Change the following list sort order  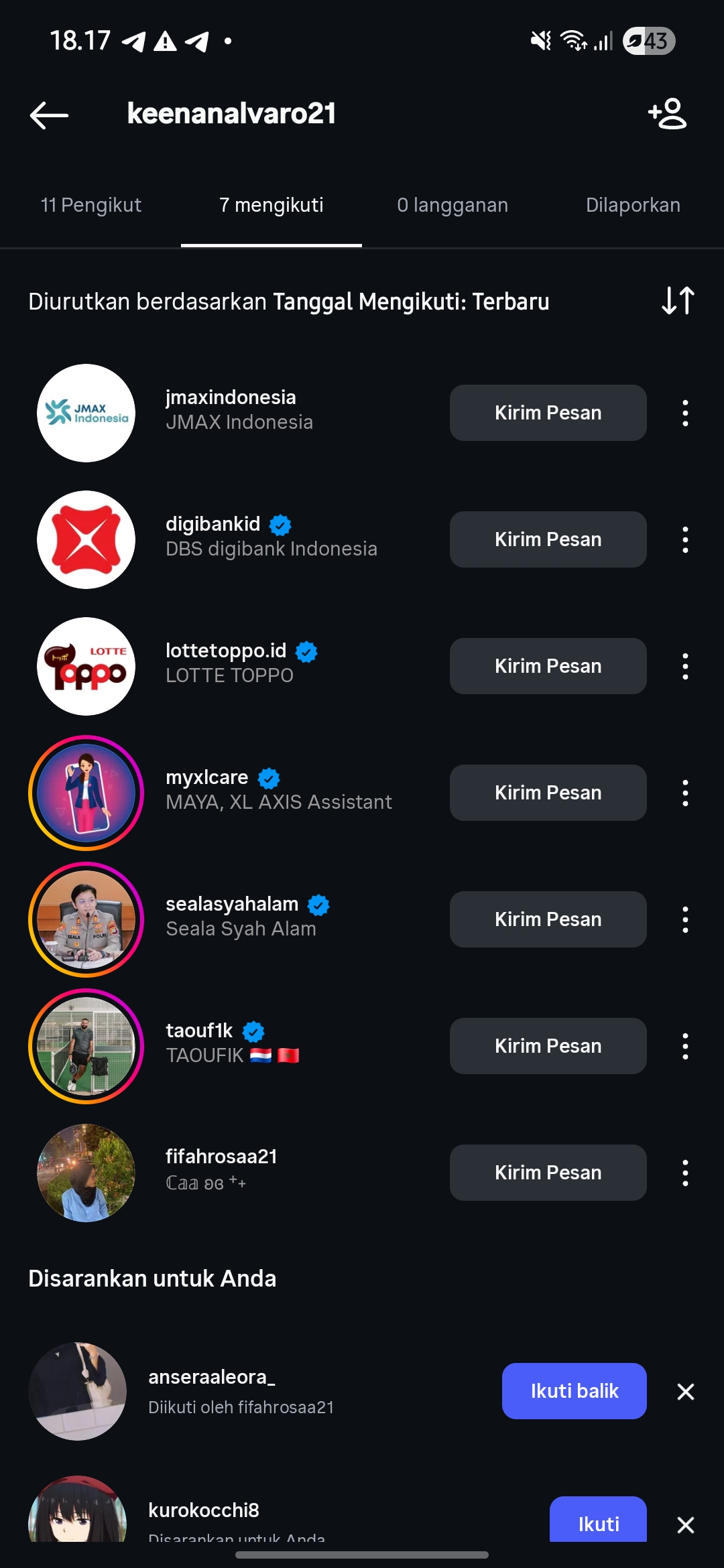click(x=678, y=300)
